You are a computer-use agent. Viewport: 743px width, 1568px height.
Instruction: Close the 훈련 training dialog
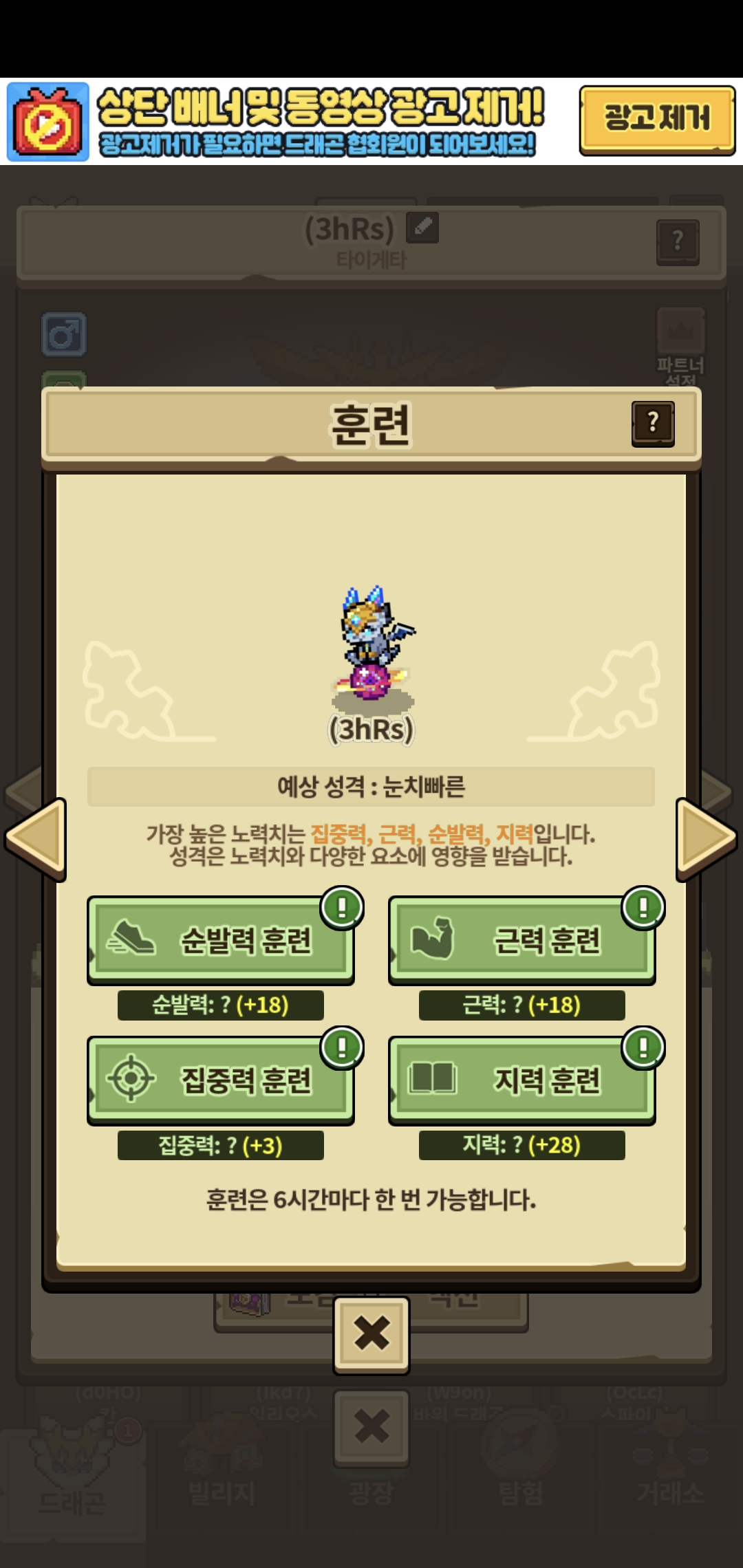pyautogui.click(x=371, y=1334)
